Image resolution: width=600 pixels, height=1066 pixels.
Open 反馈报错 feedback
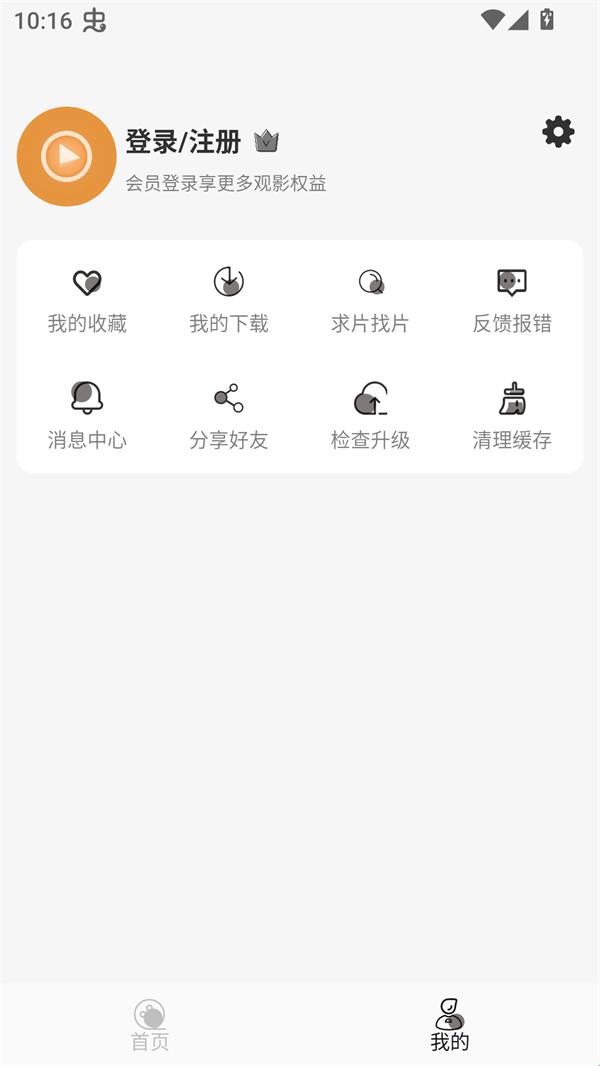[512, 300]
